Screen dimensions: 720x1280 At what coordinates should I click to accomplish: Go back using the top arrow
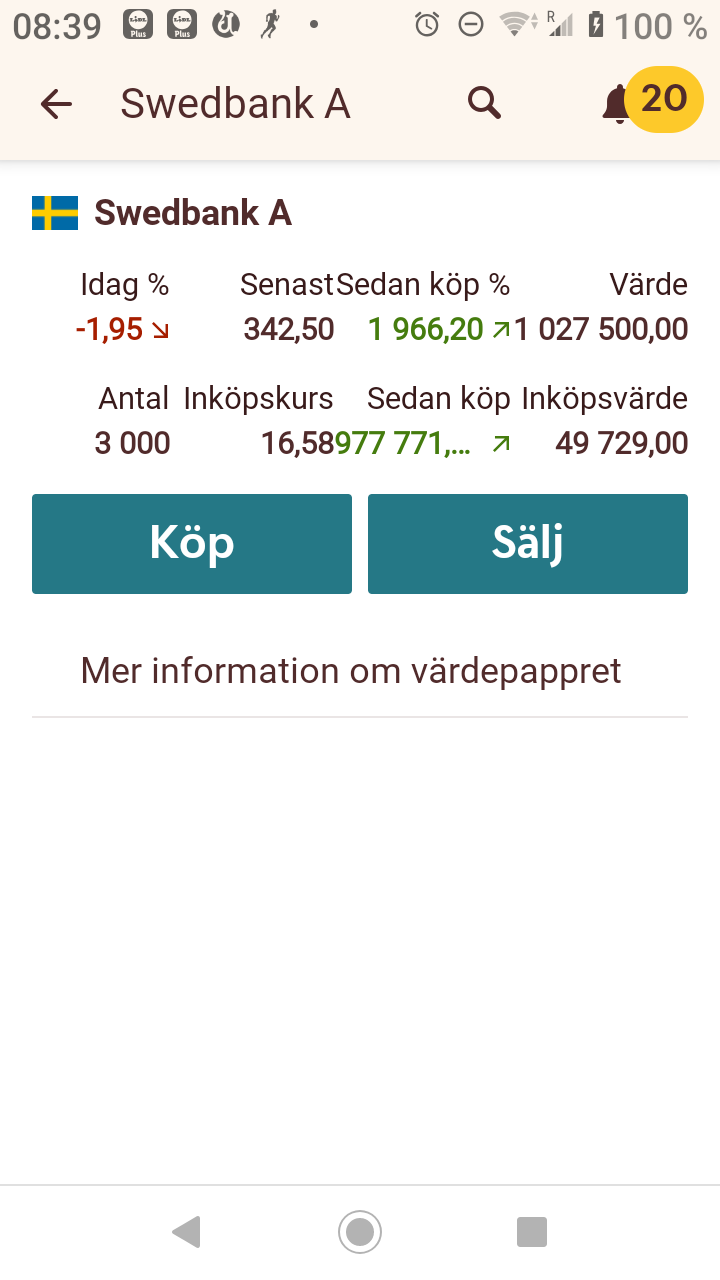(56, 104)
